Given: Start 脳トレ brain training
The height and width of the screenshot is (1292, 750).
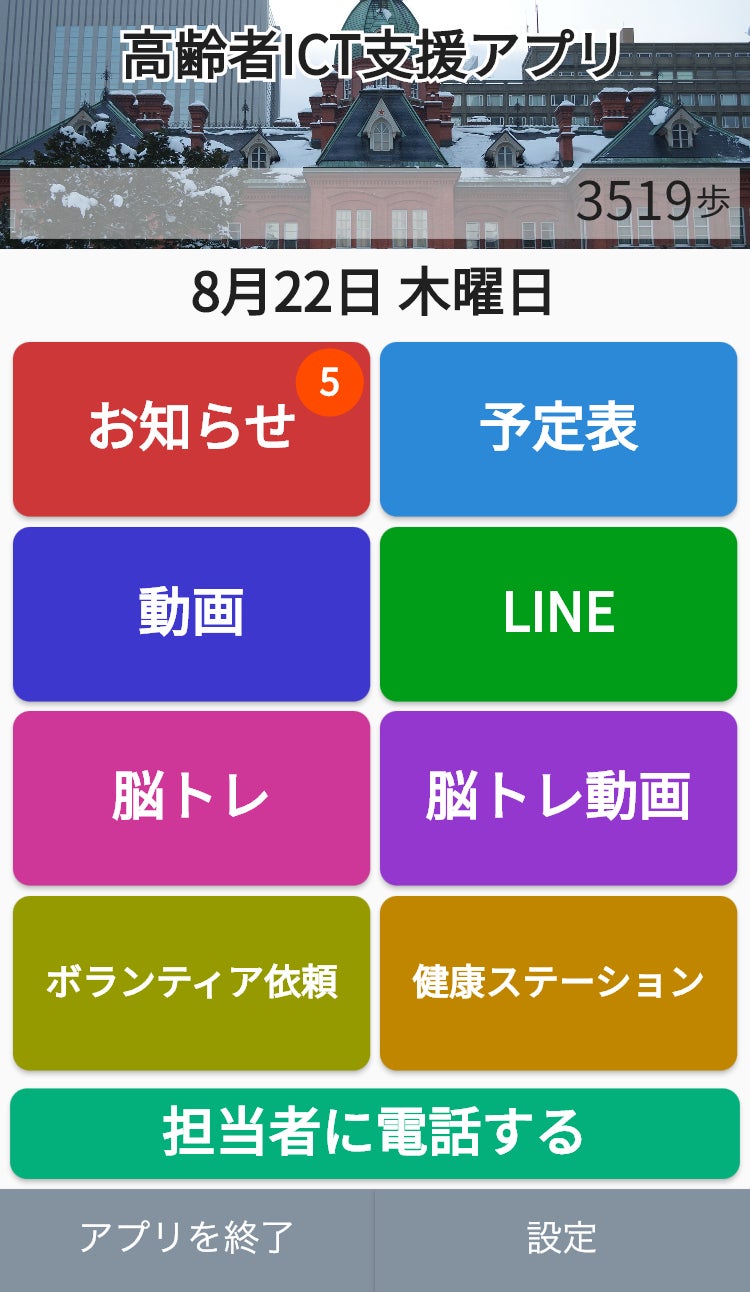Looking at the screenshot, I should pos(191,798).
